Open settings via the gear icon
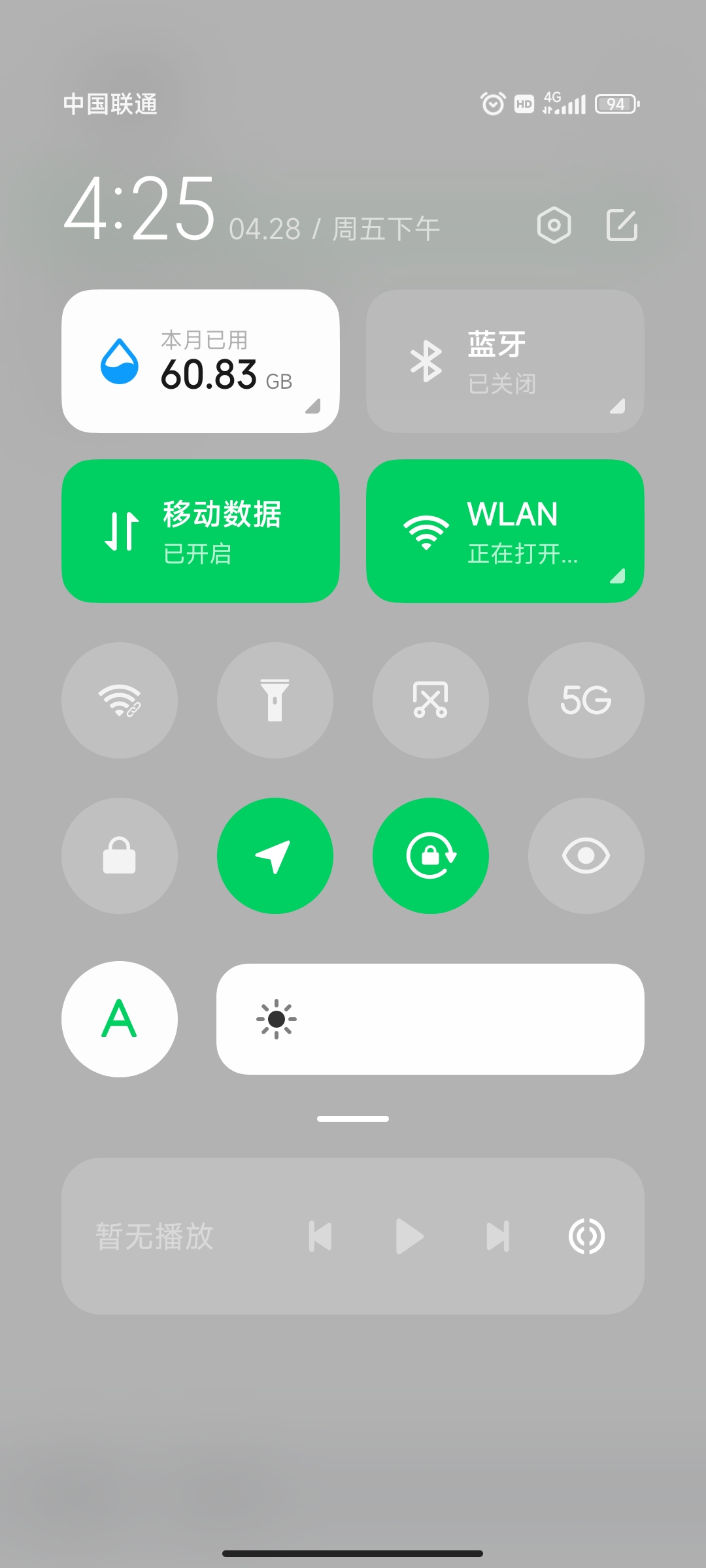The image size is (706, 1568). [x=554, y=225]
